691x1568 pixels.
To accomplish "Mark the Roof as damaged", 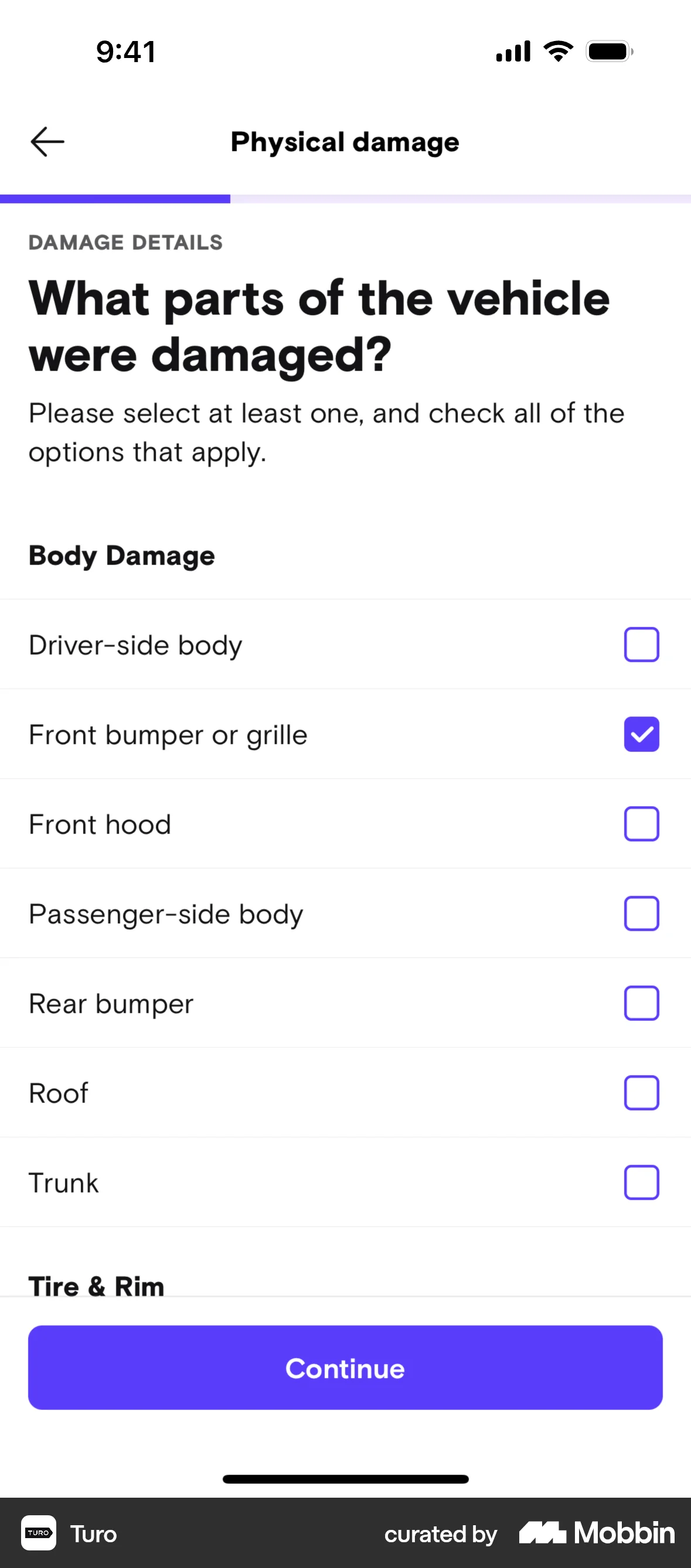I will click(641, 1092).
